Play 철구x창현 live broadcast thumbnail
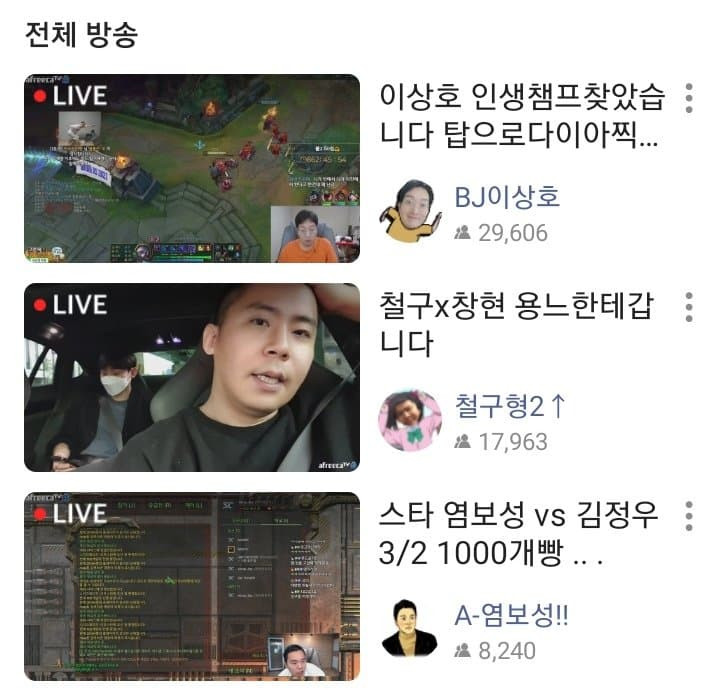720x690 pixels. click(x=191, y=377)
